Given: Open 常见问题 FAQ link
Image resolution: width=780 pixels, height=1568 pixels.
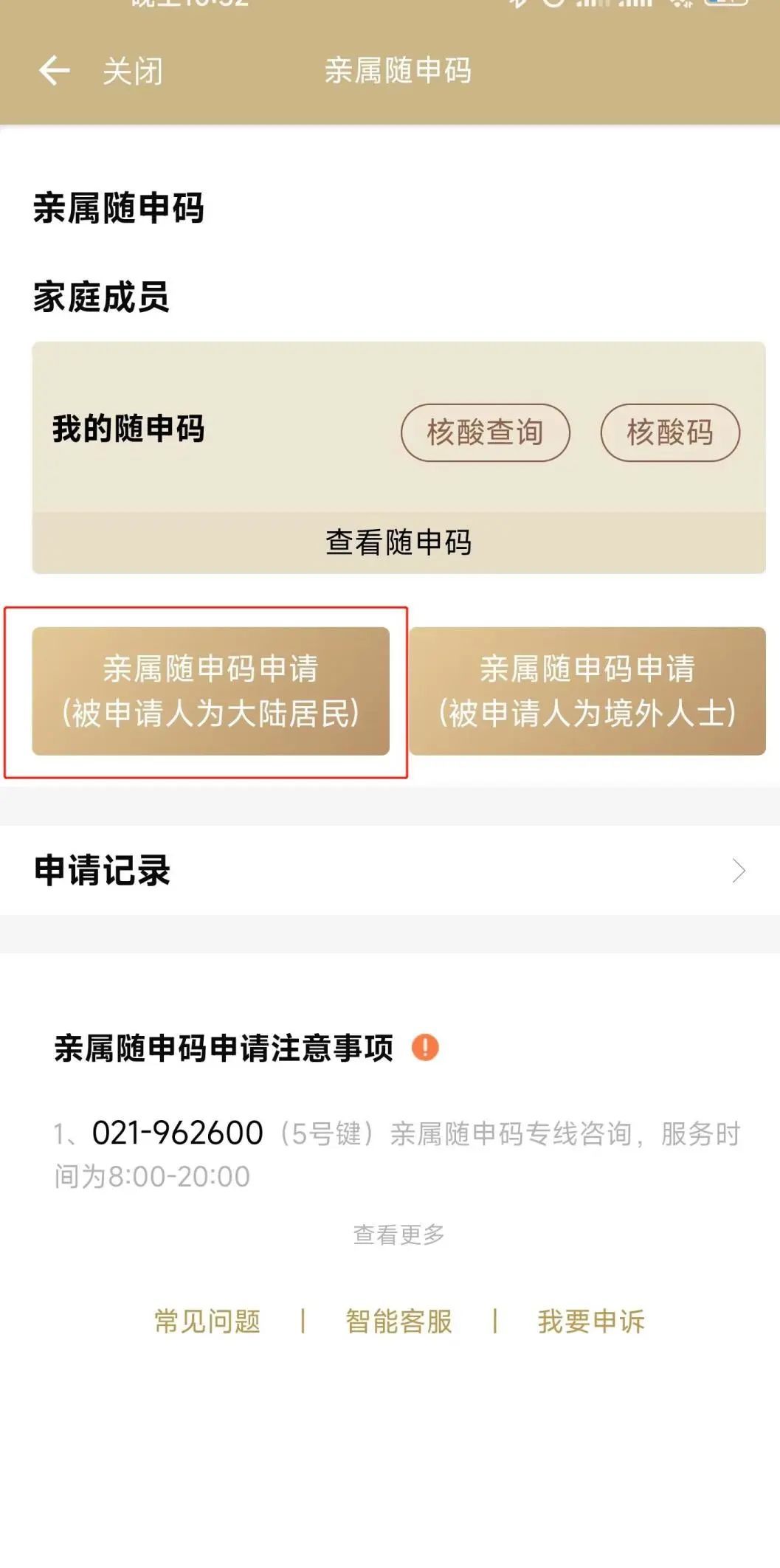Looking at the screenshot, I should (207, 1321).
